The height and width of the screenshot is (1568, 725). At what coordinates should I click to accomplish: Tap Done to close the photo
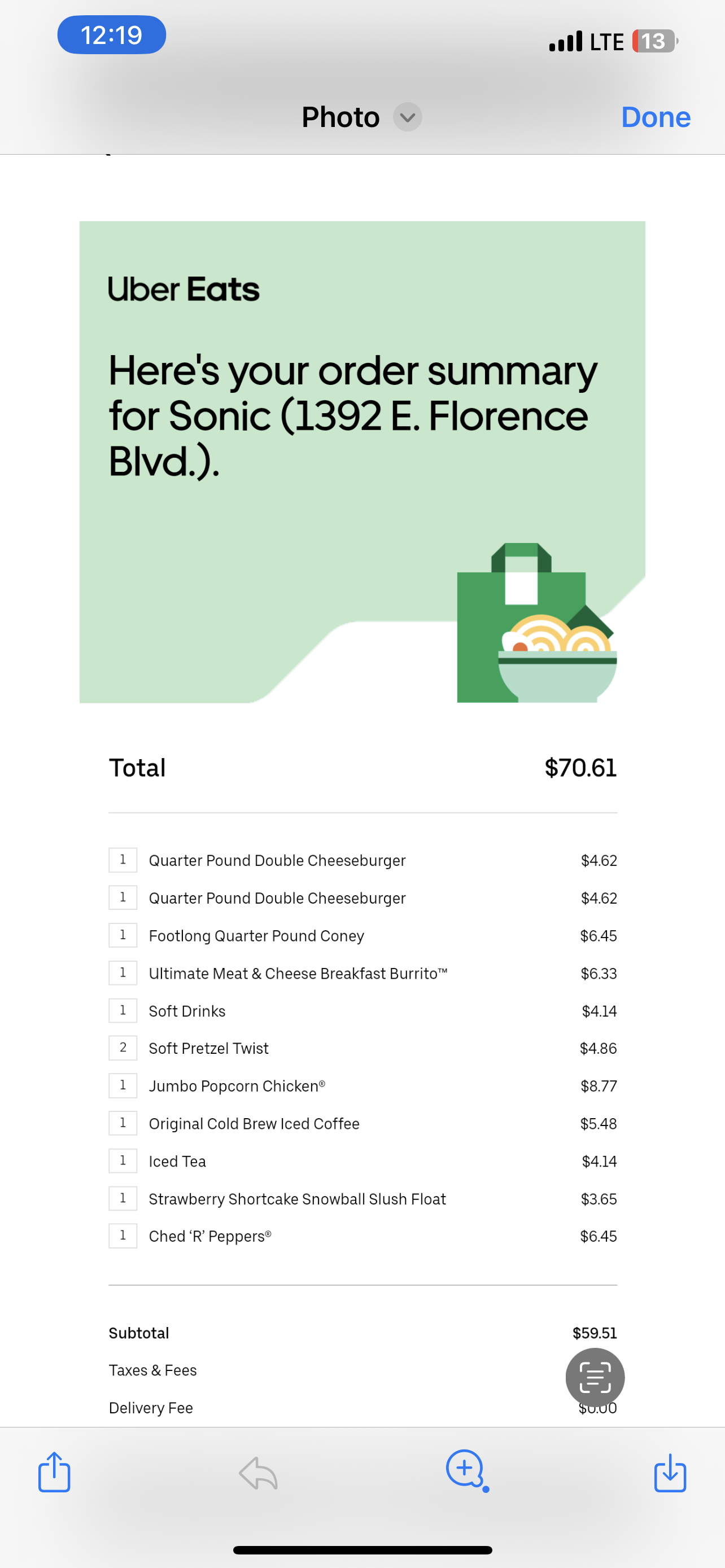pyautogui.click(x=655, y=117)
